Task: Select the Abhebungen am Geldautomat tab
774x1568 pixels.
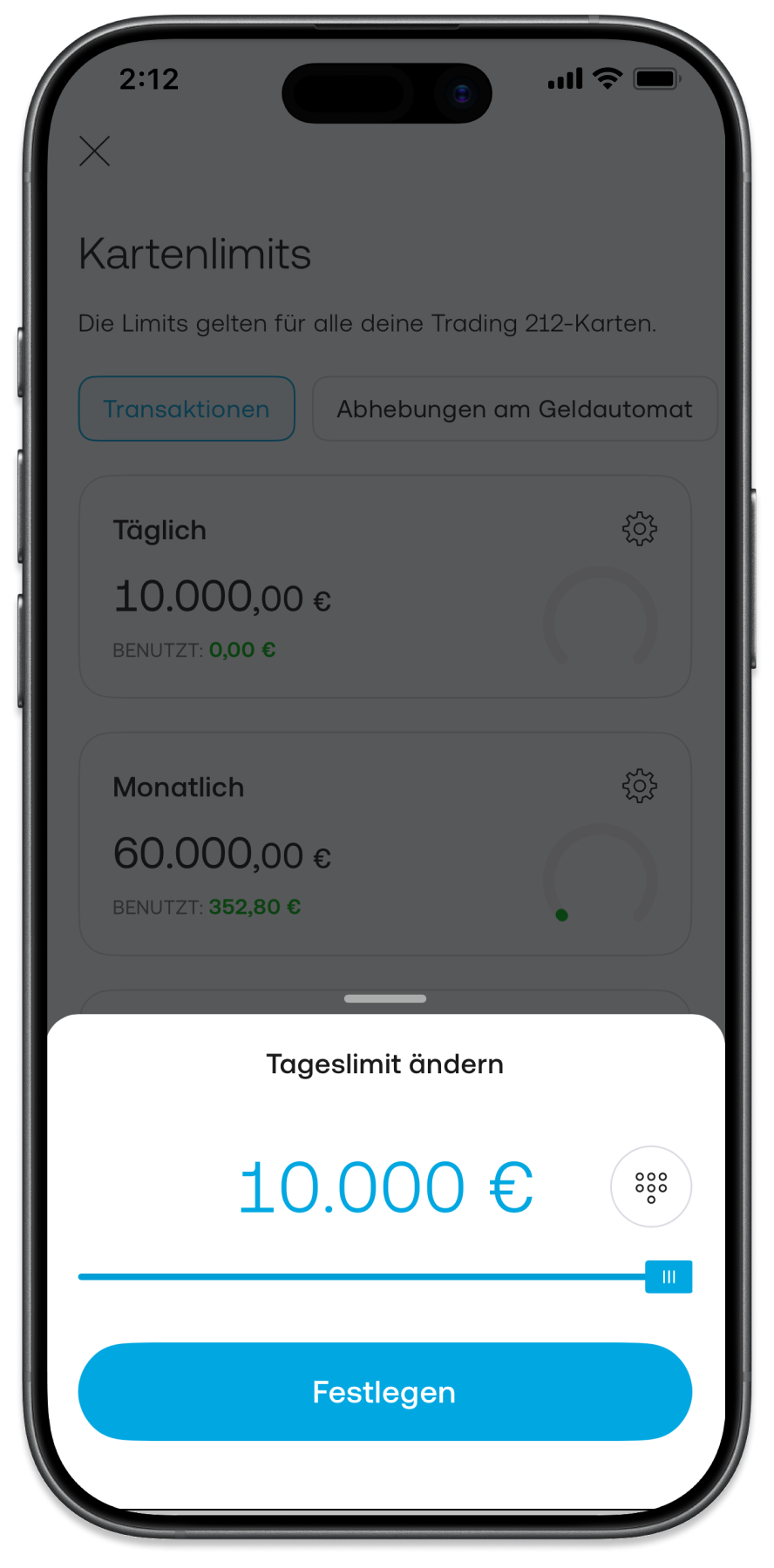Action: tap(514, 409)
